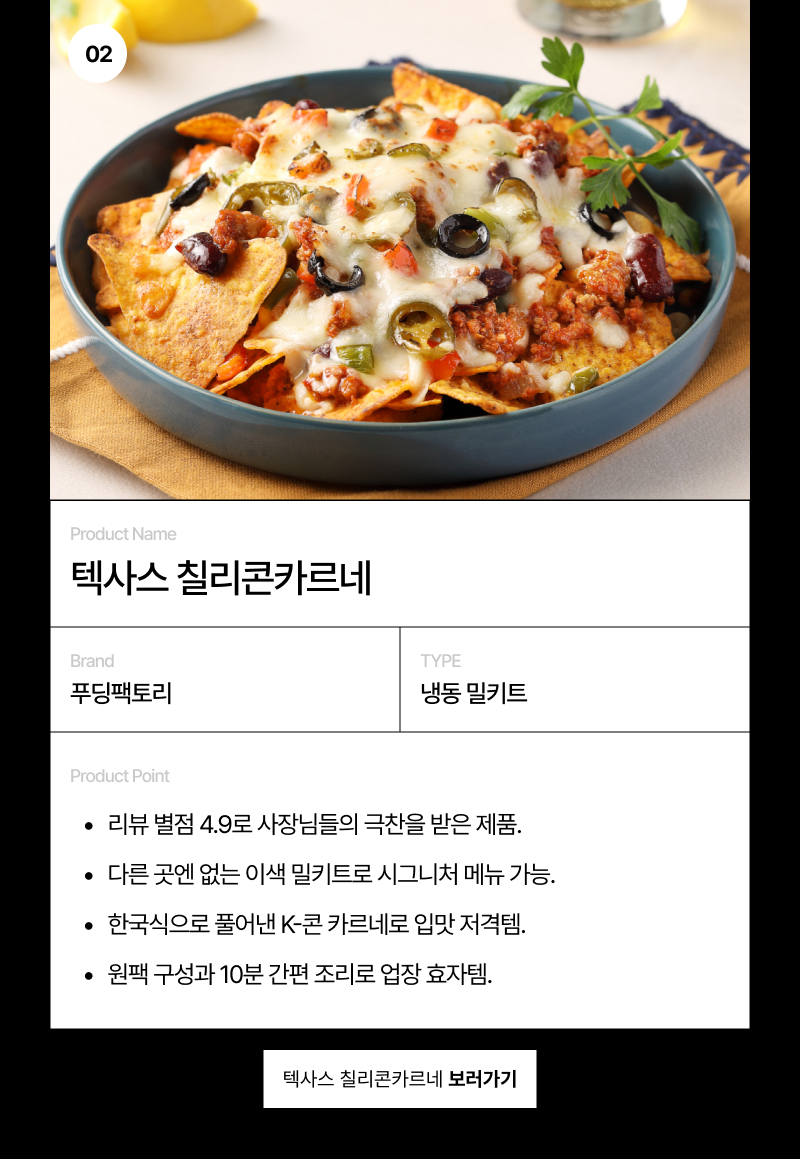Click the "Brand" field header

92,661
